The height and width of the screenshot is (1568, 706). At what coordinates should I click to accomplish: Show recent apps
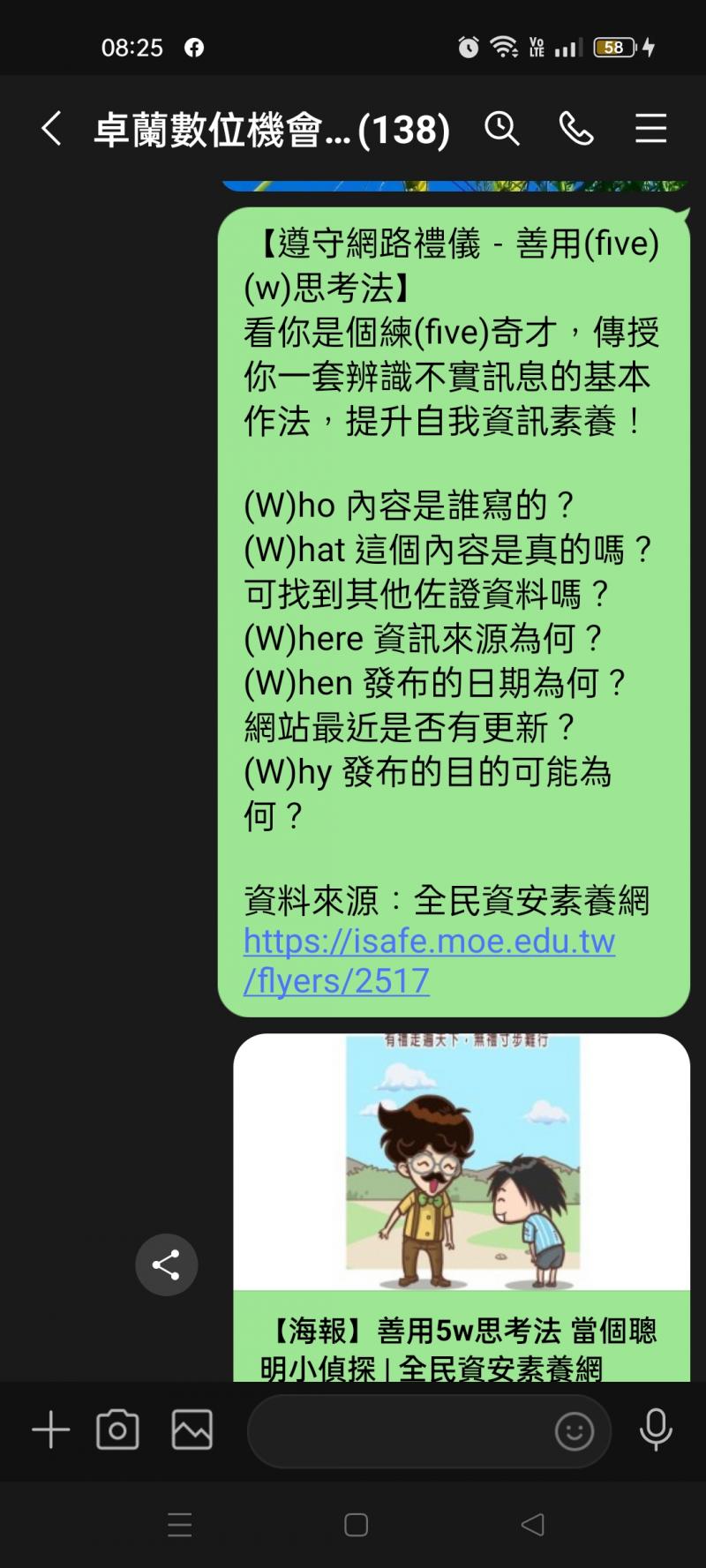[180, 1525]
